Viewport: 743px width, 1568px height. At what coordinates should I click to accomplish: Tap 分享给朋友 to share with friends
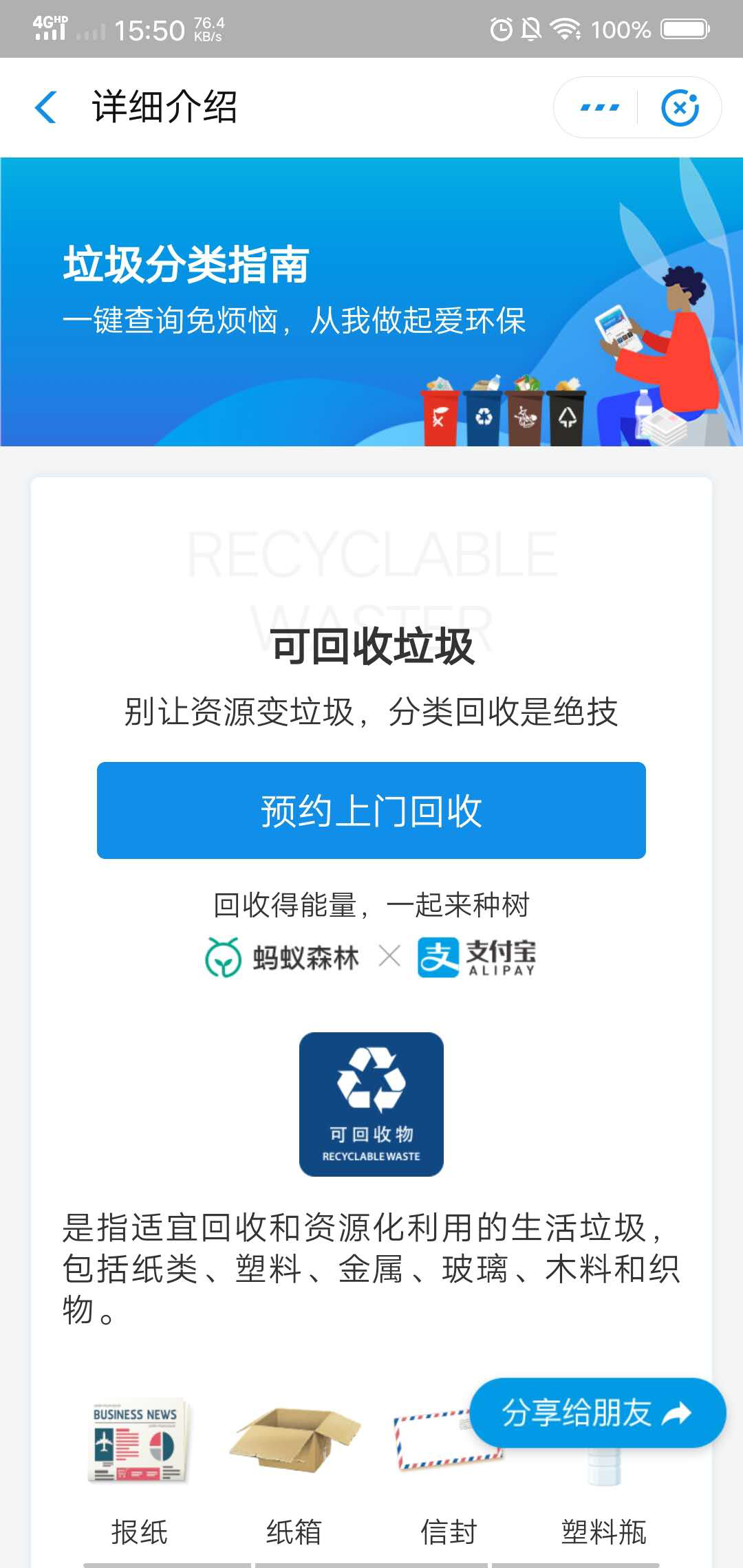[x=596, y=1413]
